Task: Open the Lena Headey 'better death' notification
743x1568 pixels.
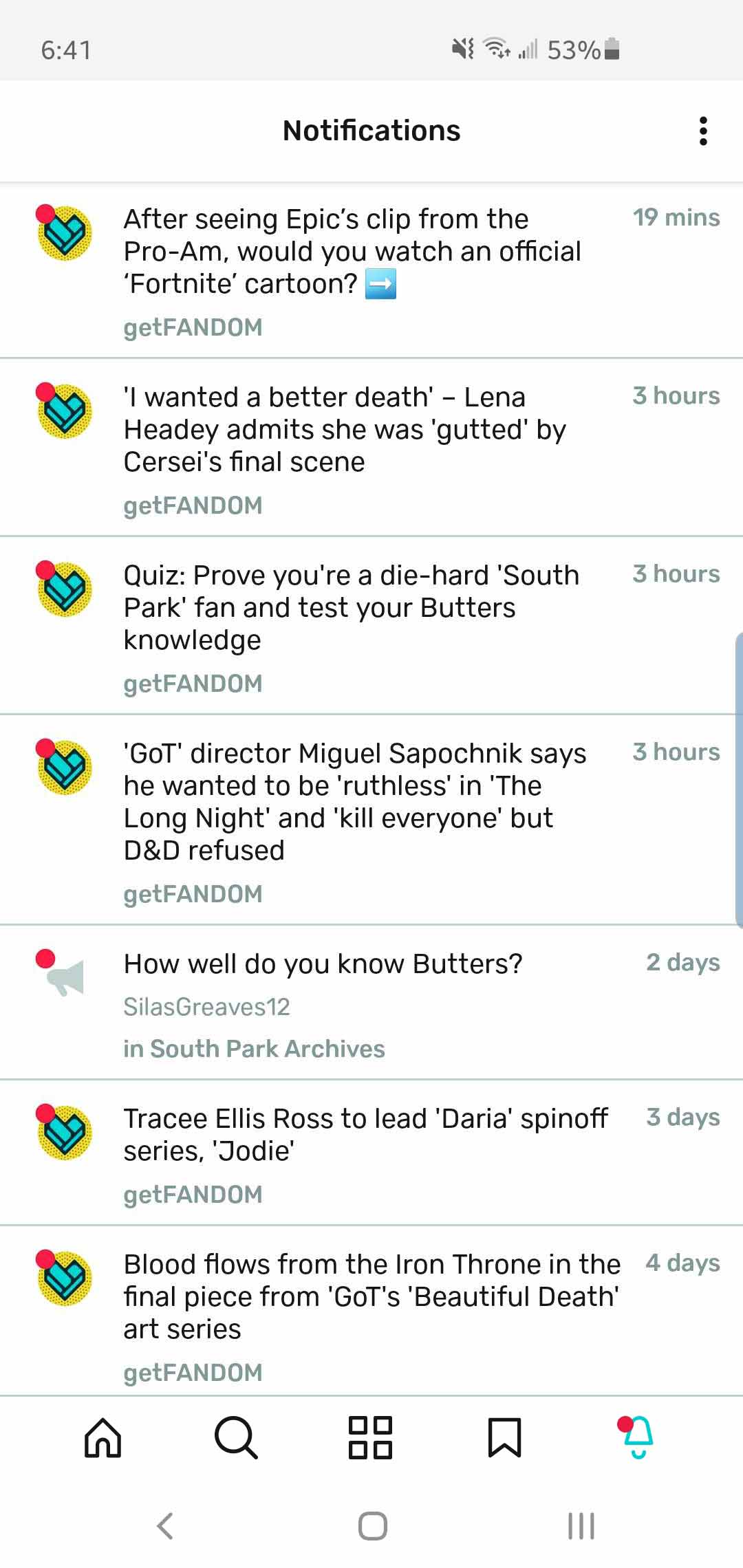Action: click(344, 430)
